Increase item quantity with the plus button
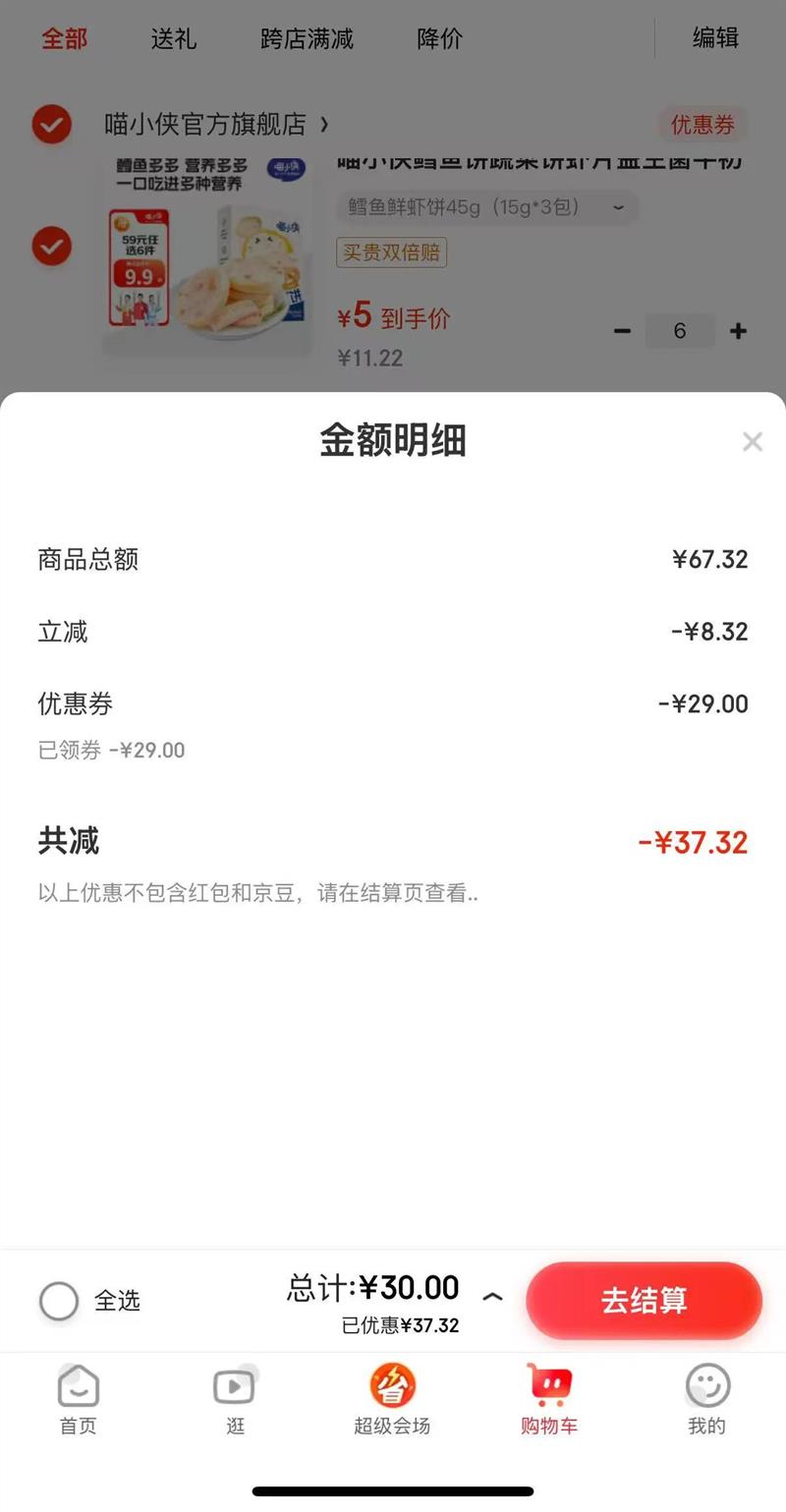 tap(739, 331)
